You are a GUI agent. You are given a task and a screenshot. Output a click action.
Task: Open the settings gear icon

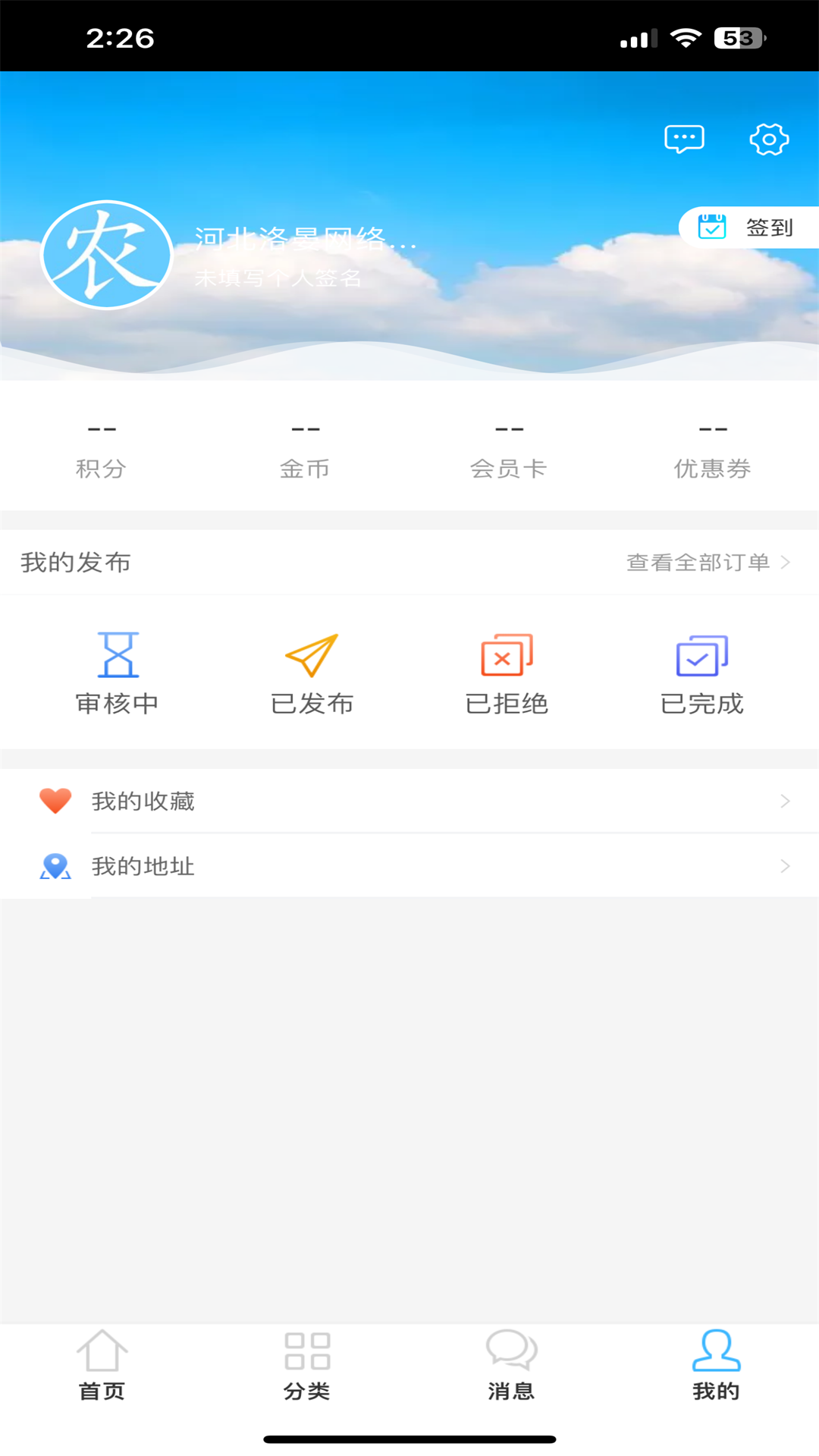pyautogui.click(x=769, y=140)
